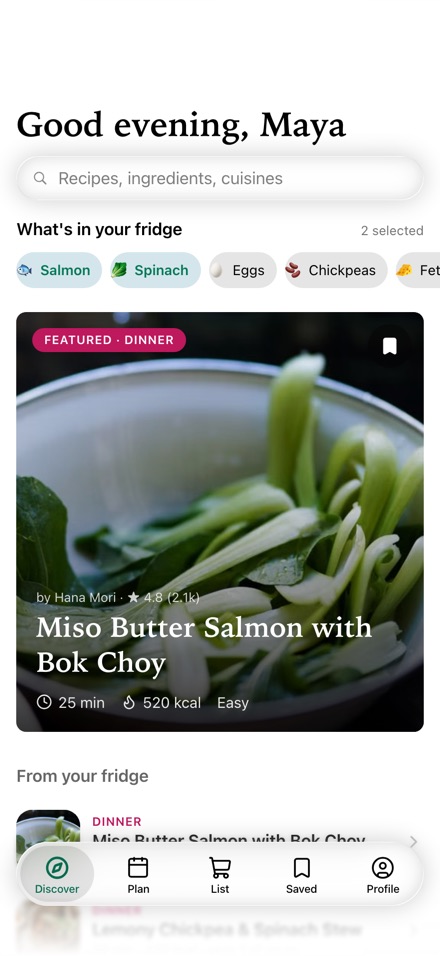
Task: Open the featured Miso Butter Salmon card
Action: pyautogui.click(x=219, y=522)
